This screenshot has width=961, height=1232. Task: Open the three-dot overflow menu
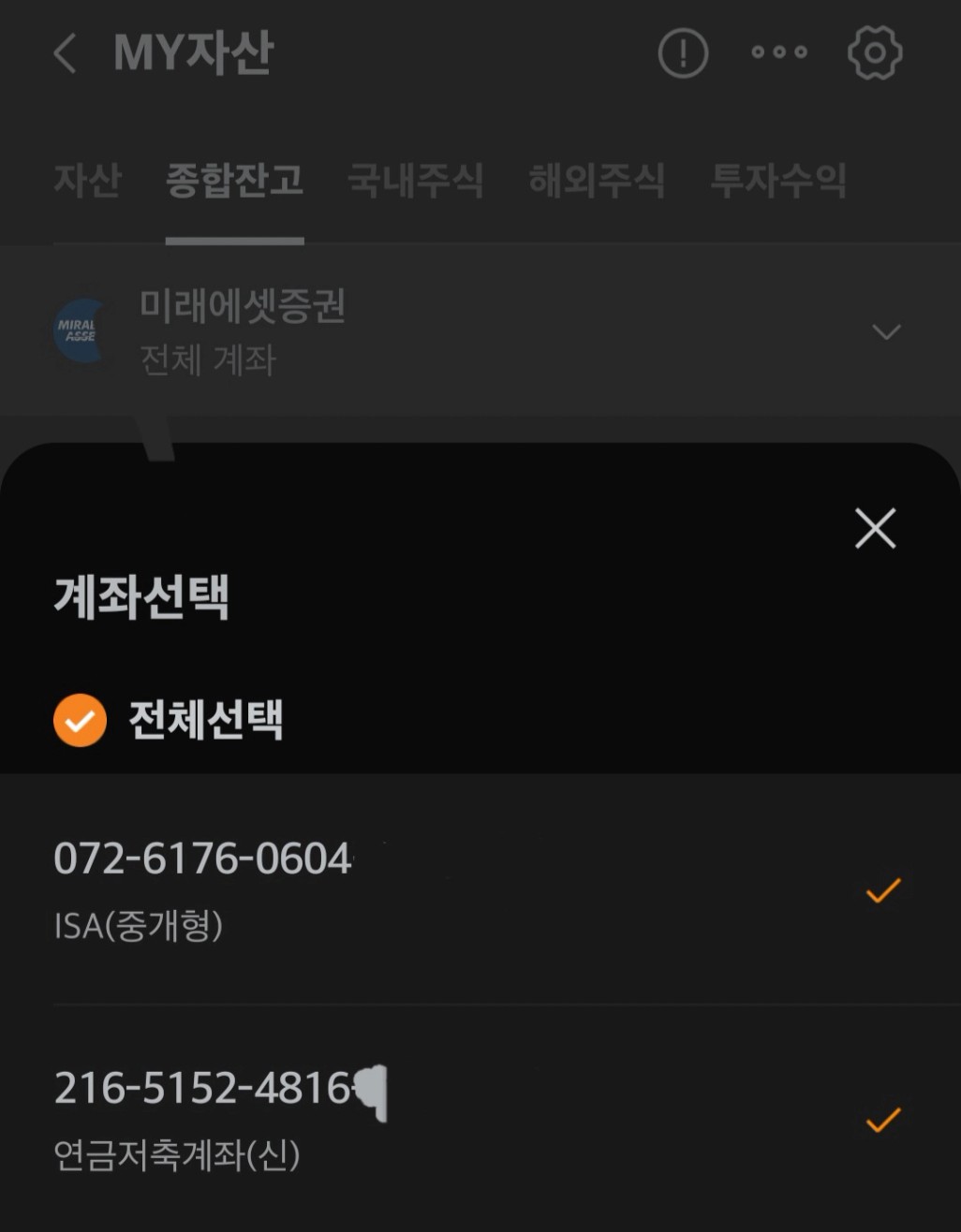(779, 53)
